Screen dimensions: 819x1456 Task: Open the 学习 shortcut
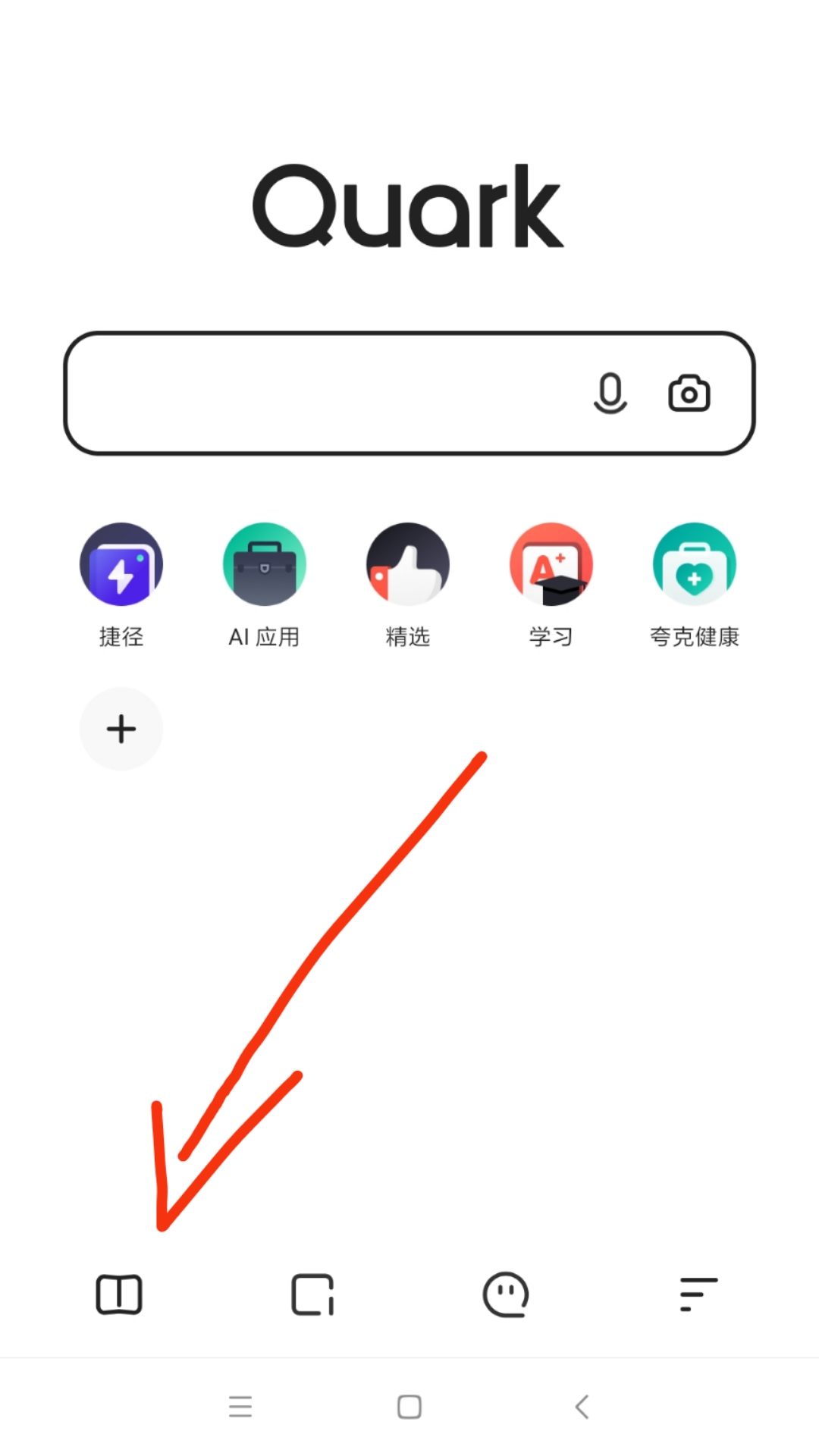coord(551,565)
